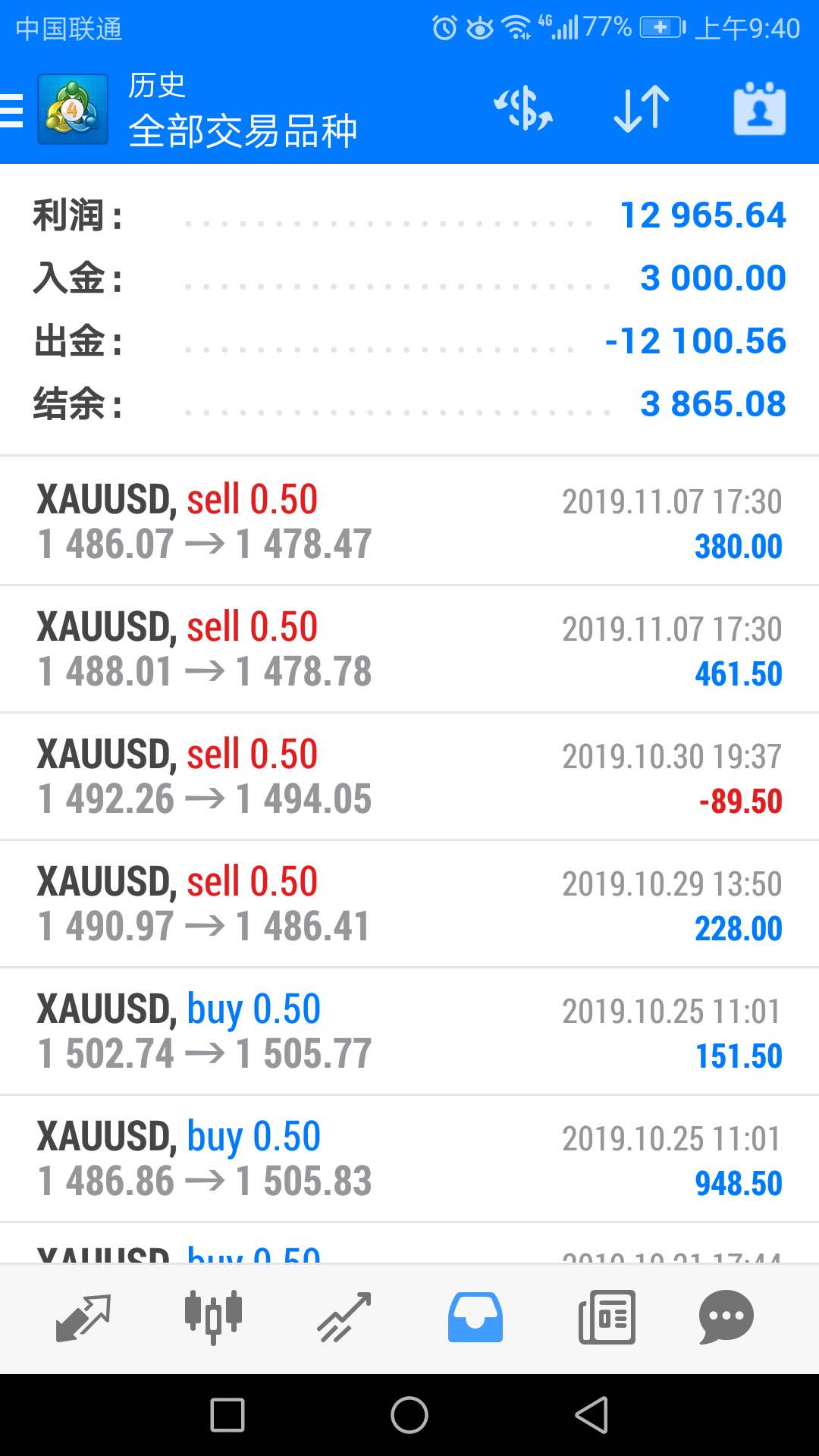Switch to the candlestick Chart tab
The height and width of the screenshot is (1456, 819).
(214, 1317)
